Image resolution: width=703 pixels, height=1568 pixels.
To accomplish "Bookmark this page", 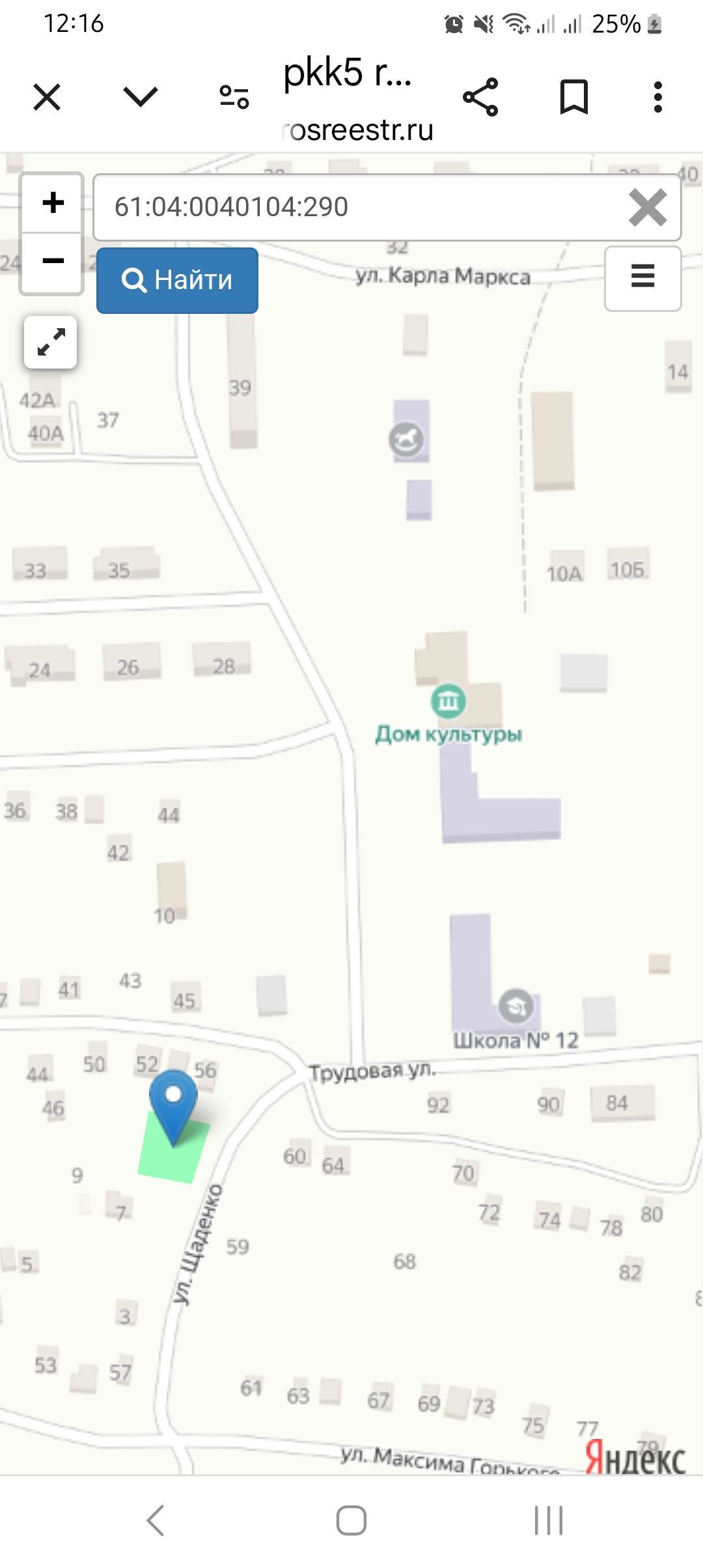I will 574,98.
